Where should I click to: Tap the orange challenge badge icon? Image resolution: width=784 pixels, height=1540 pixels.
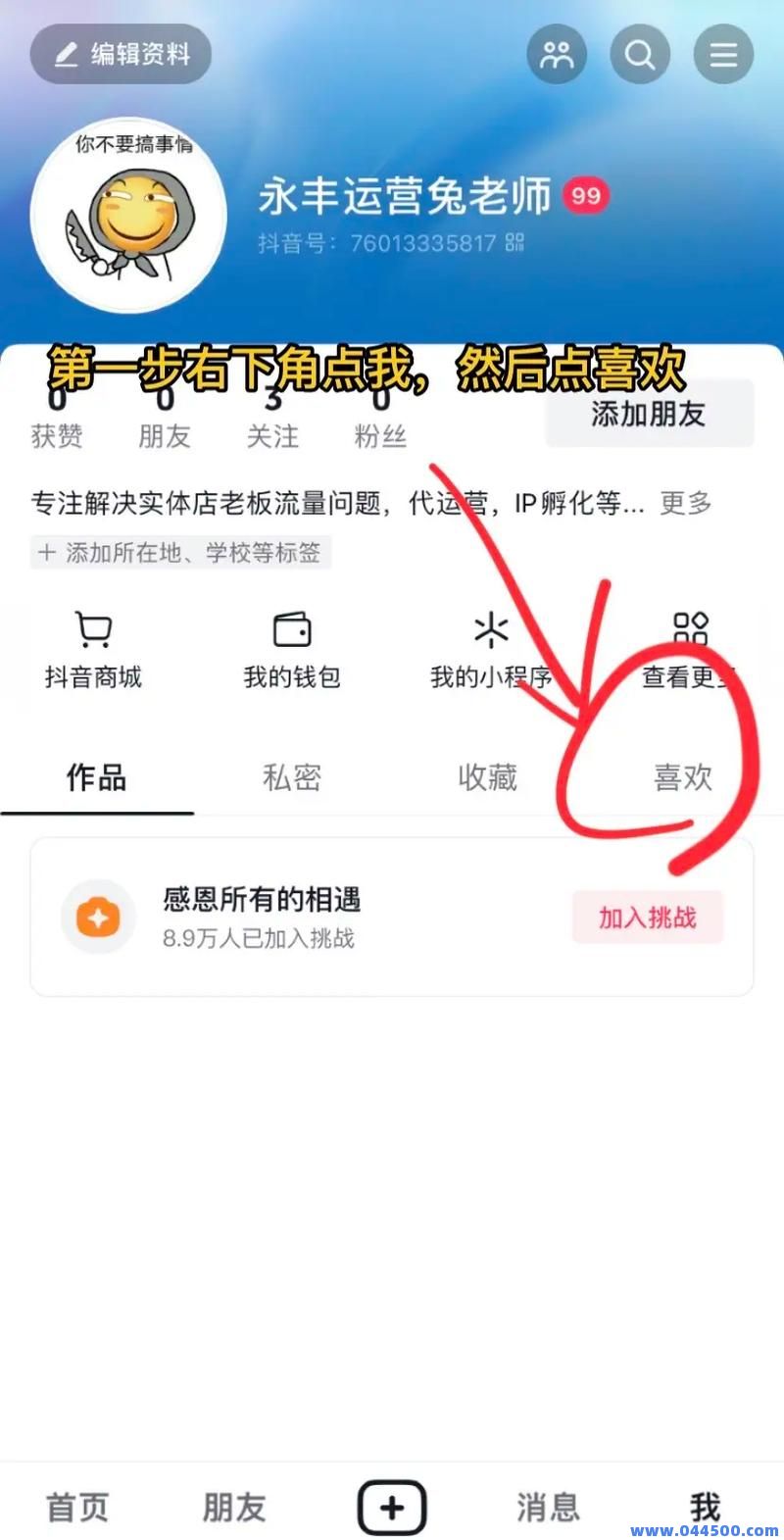click(x=96, y=918)
